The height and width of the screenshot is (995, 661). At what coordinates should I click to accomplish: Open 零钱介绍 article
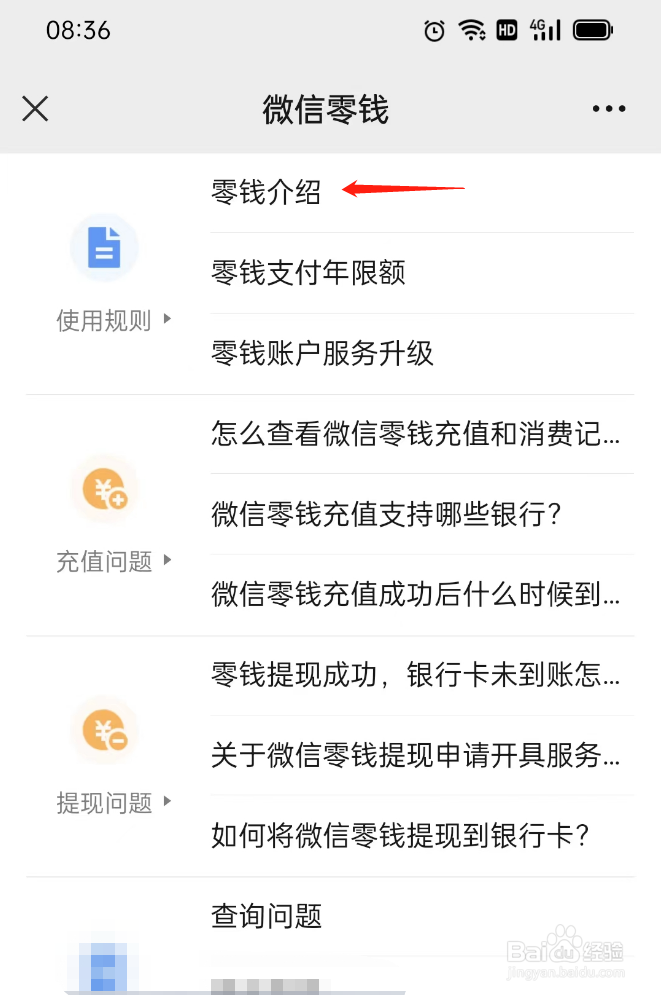[266, 192]
